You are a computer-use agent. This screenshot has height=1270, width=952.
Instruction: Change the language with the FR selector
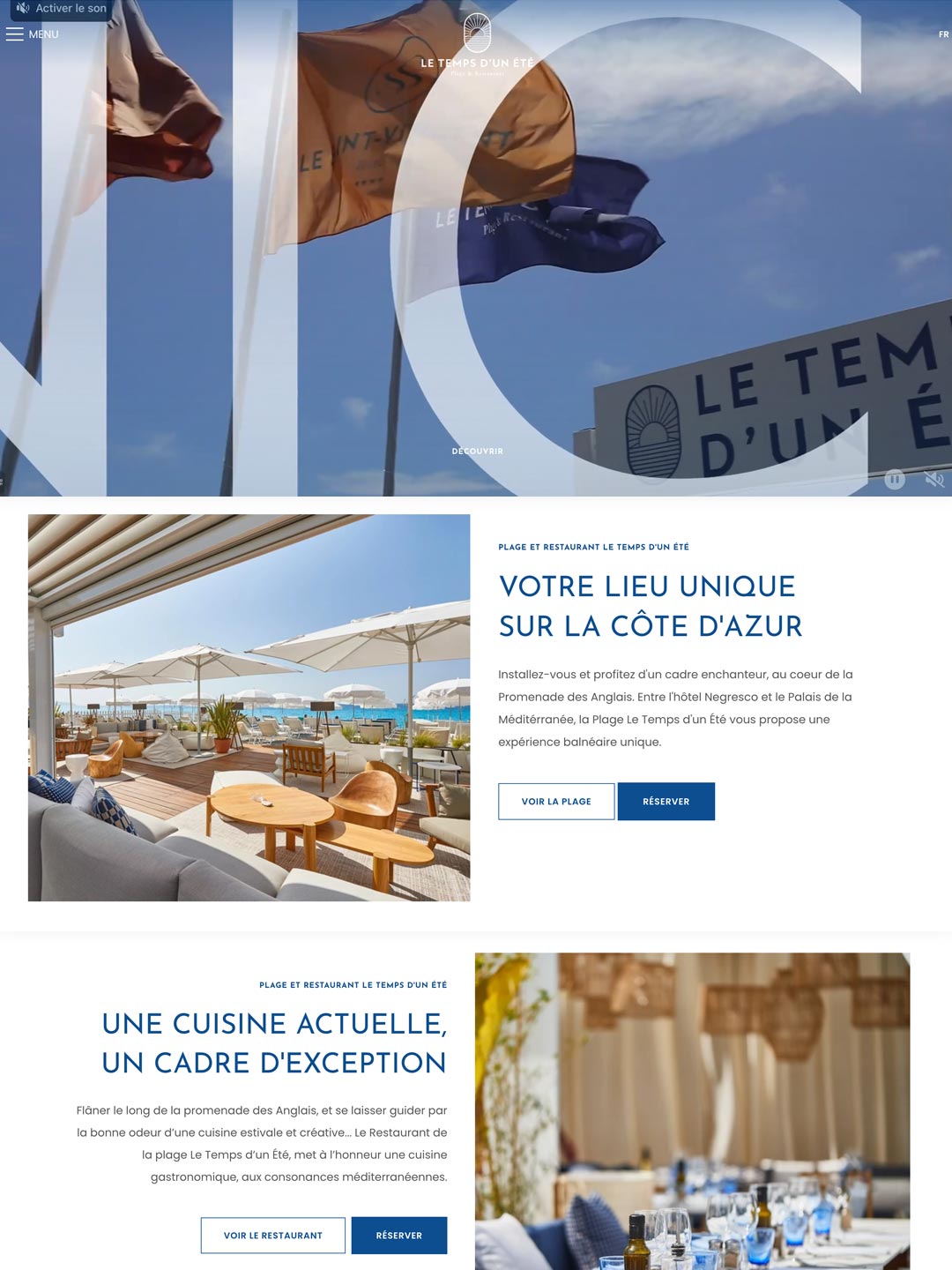click(943, 34)
